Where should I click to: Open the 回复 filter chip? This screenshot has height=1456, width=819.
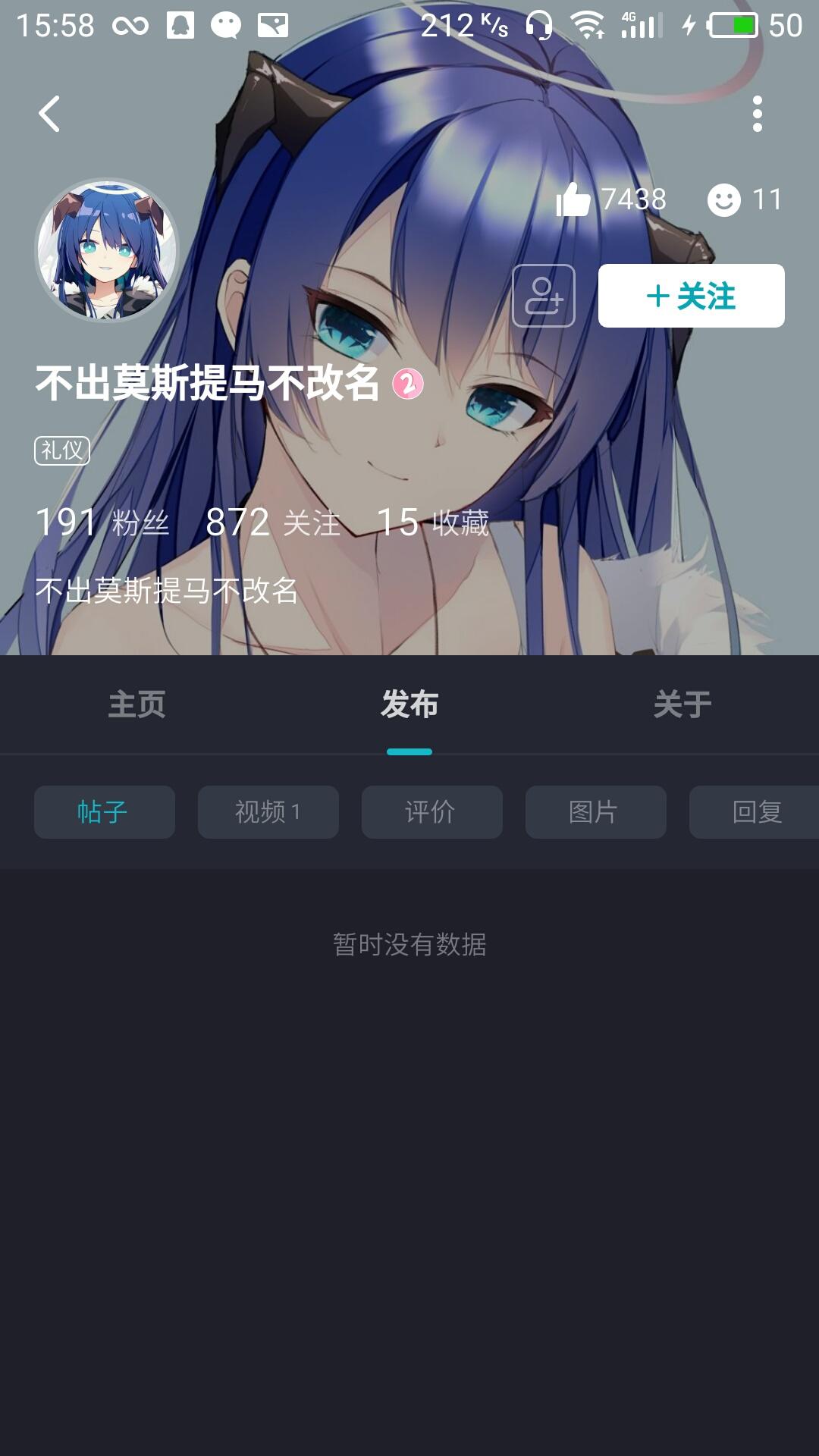click(755, 812)
